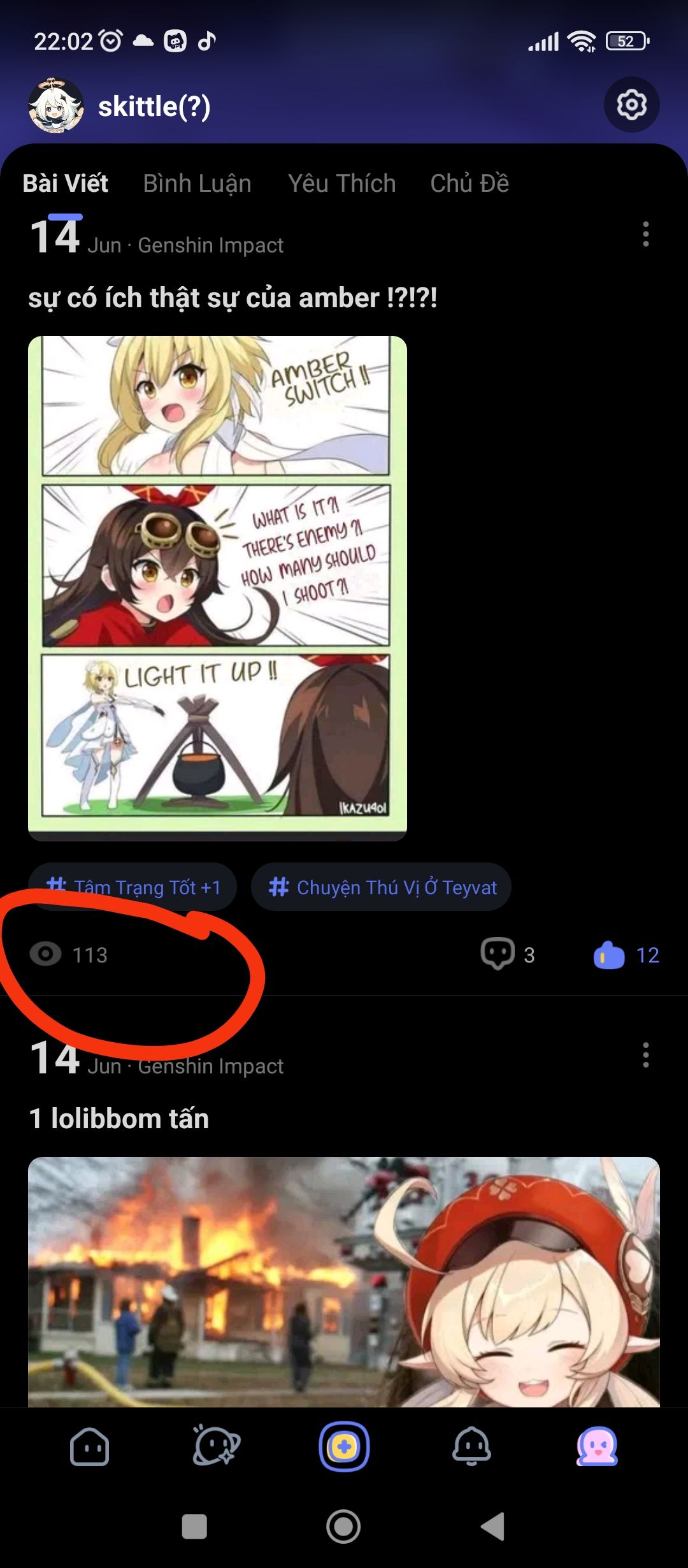Open skittle(?) profile avatar

56,106
